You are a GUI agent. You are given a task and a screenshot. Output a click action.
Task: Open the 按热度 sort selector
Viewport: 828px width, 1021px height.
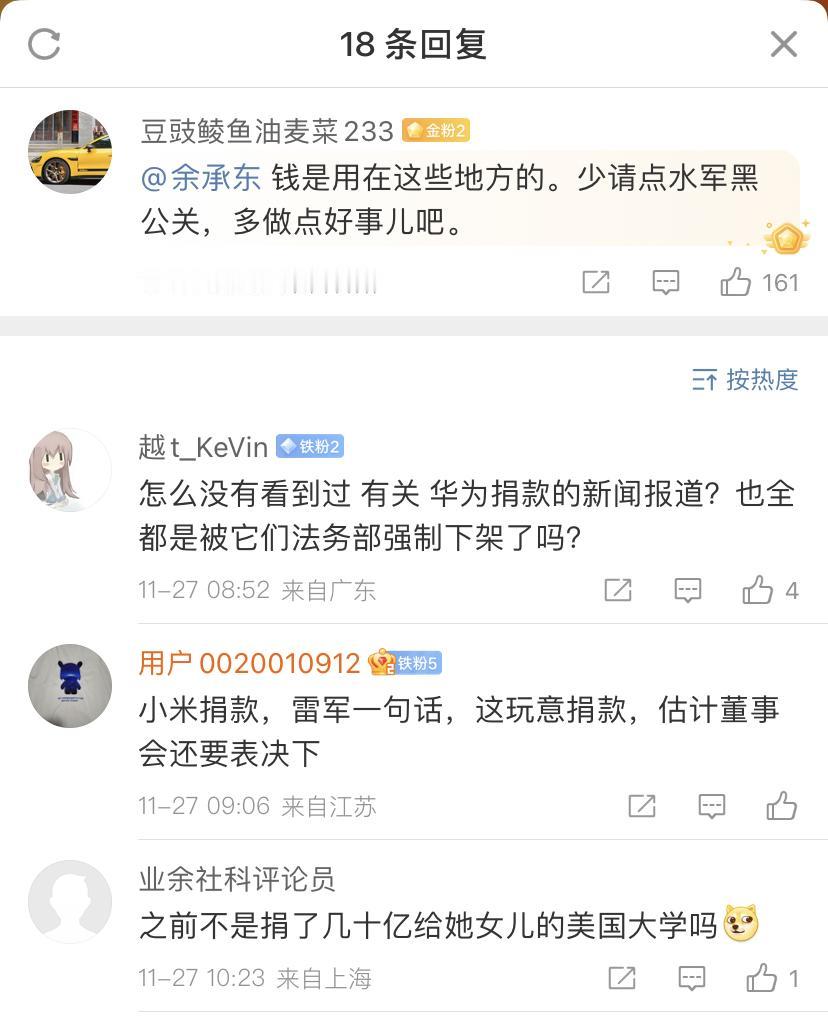[743, 381]
